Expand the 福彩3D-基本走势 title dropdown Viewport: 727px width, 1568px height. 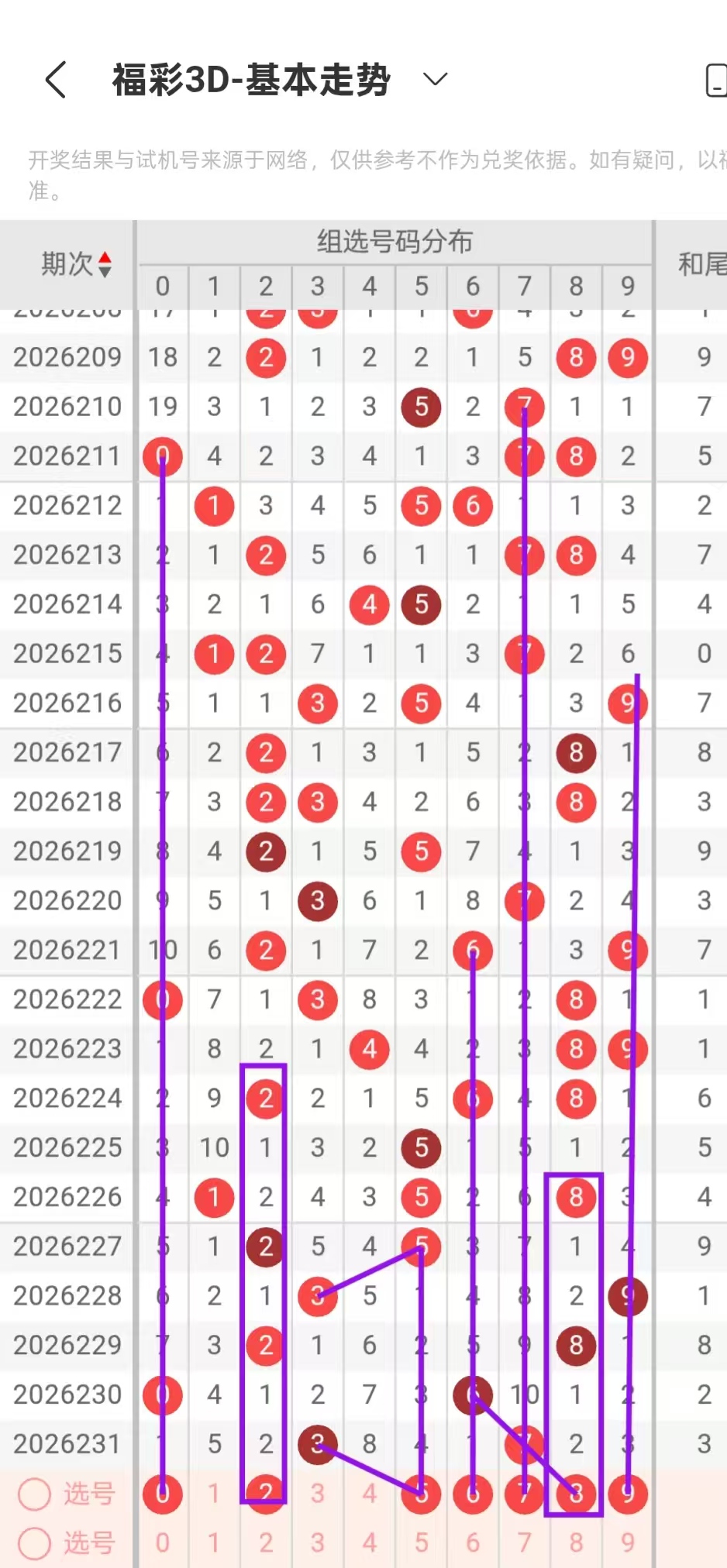[x=435, y=79]
